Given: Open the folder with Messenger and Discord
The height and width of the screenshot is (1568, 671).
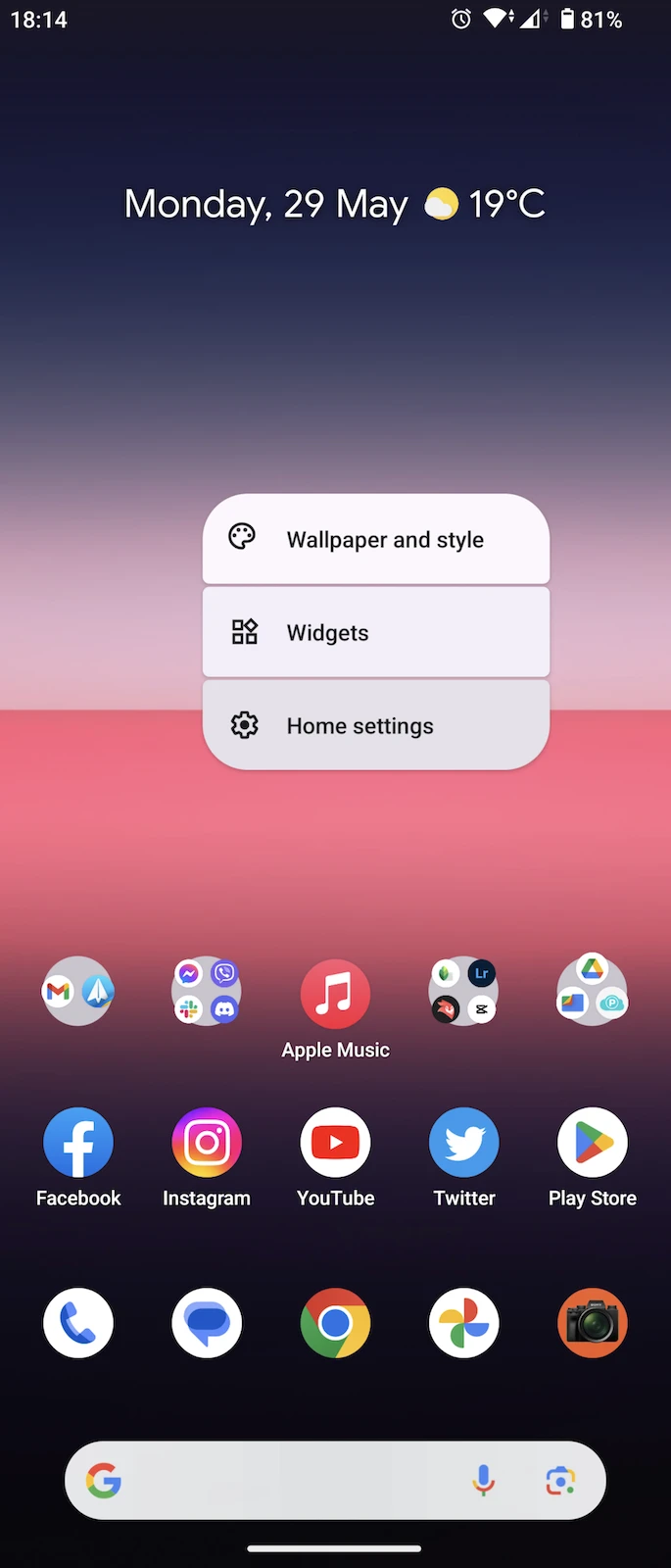Looking at the screenshot, I should point(207,992).
